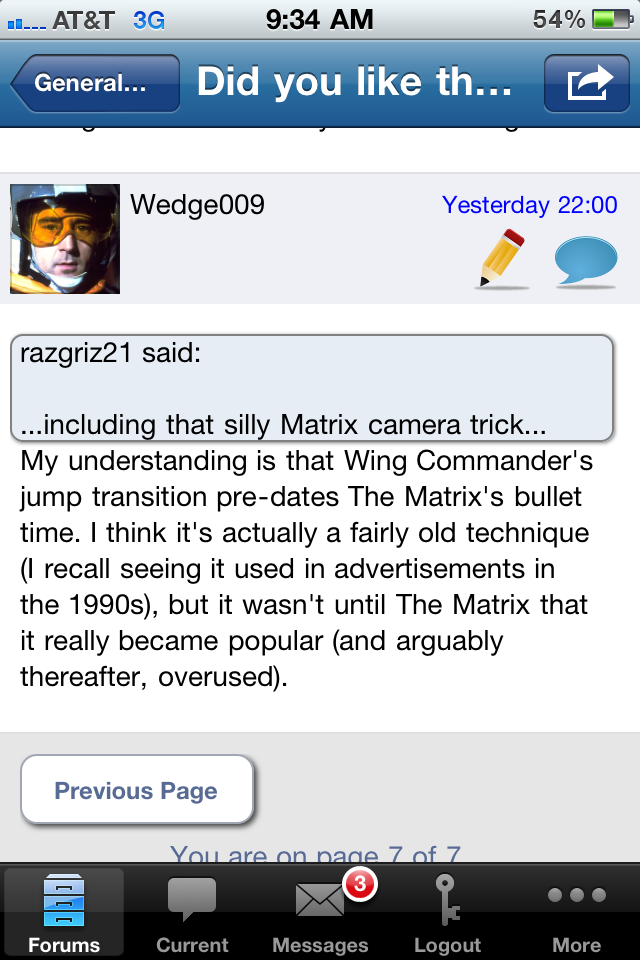This screenshot has height=960, width=640.
Task: Reply with the speech bubble on Wedge009's post
Action: [x=585, y=260]
